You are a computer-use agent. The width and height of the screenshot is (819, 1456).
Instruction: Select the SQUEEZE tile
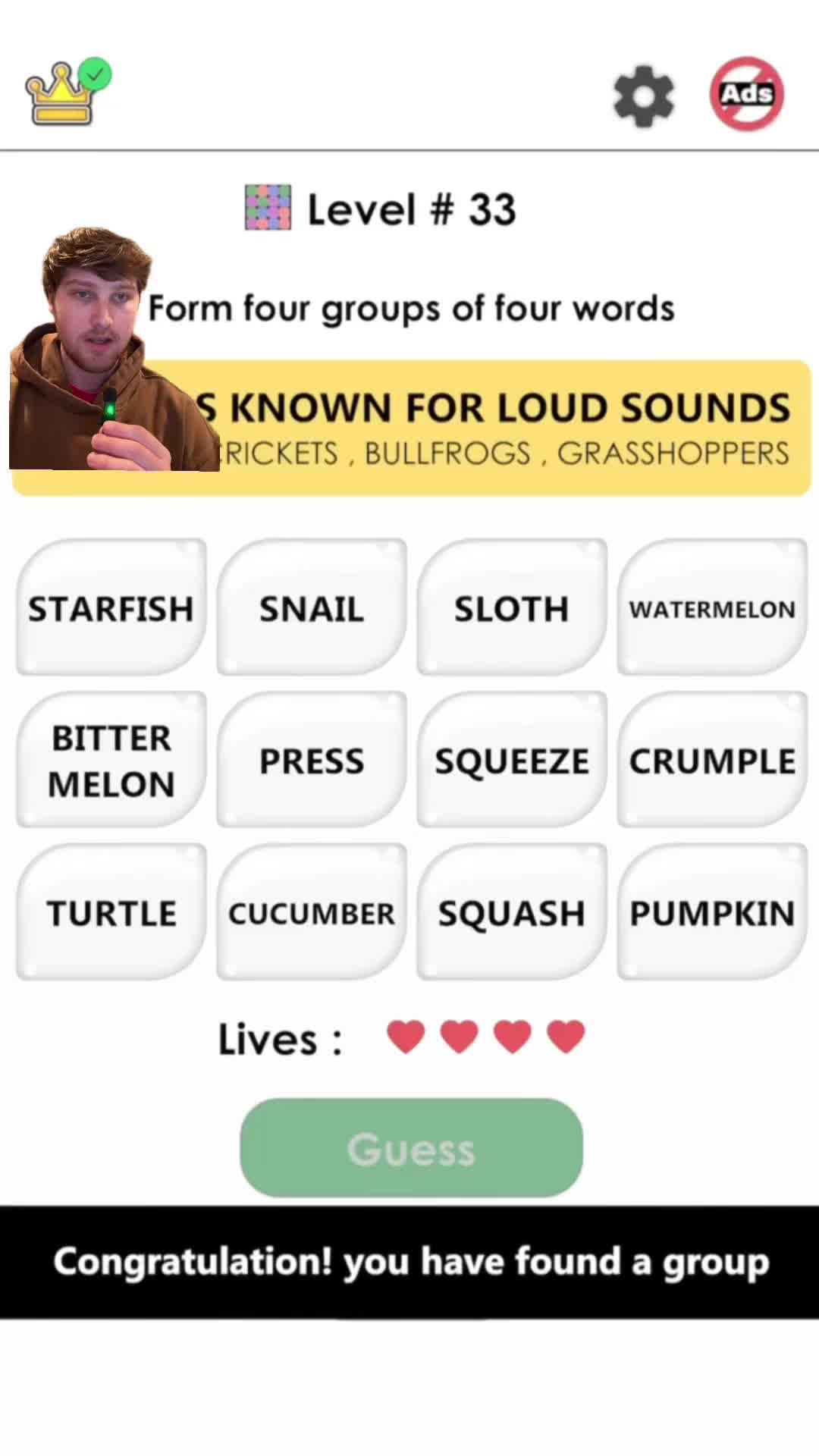[x=512, y=760]
